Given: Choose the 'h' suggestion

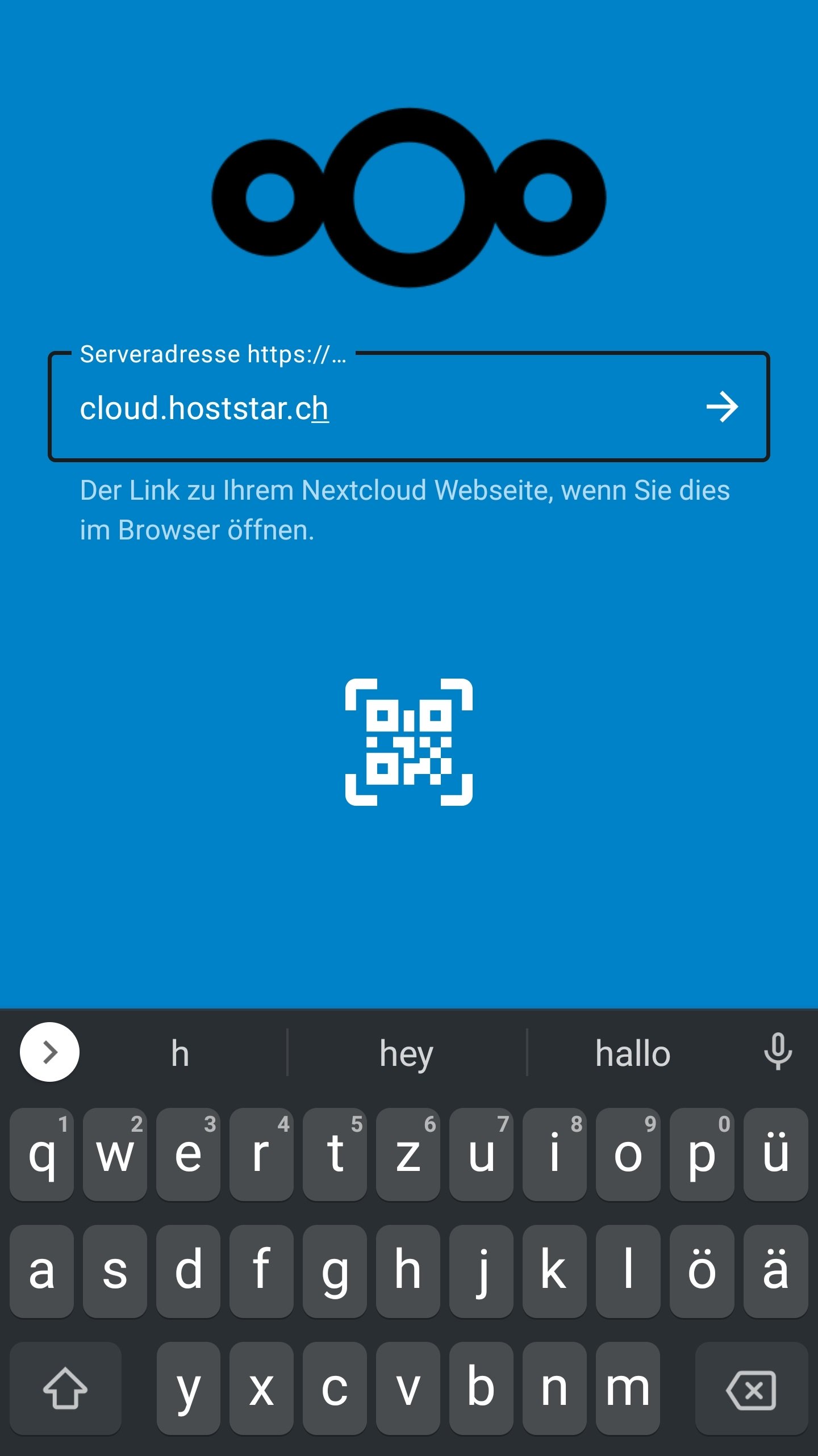Looking at the screenshot, I should coord(180,1053).
